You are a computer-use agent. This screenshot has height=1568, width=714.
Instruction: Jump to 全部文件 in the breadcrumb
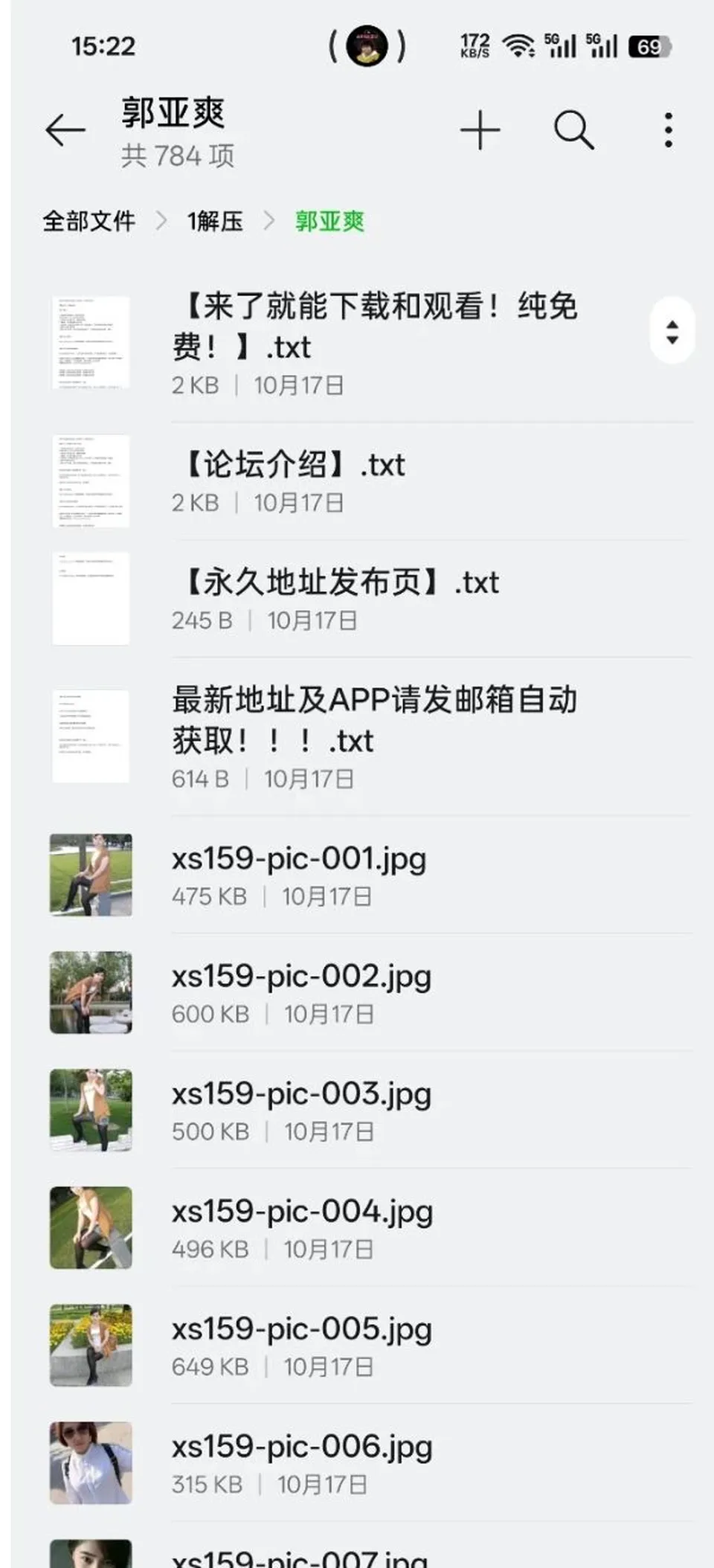pyautogui.click(x=89, y=221)
